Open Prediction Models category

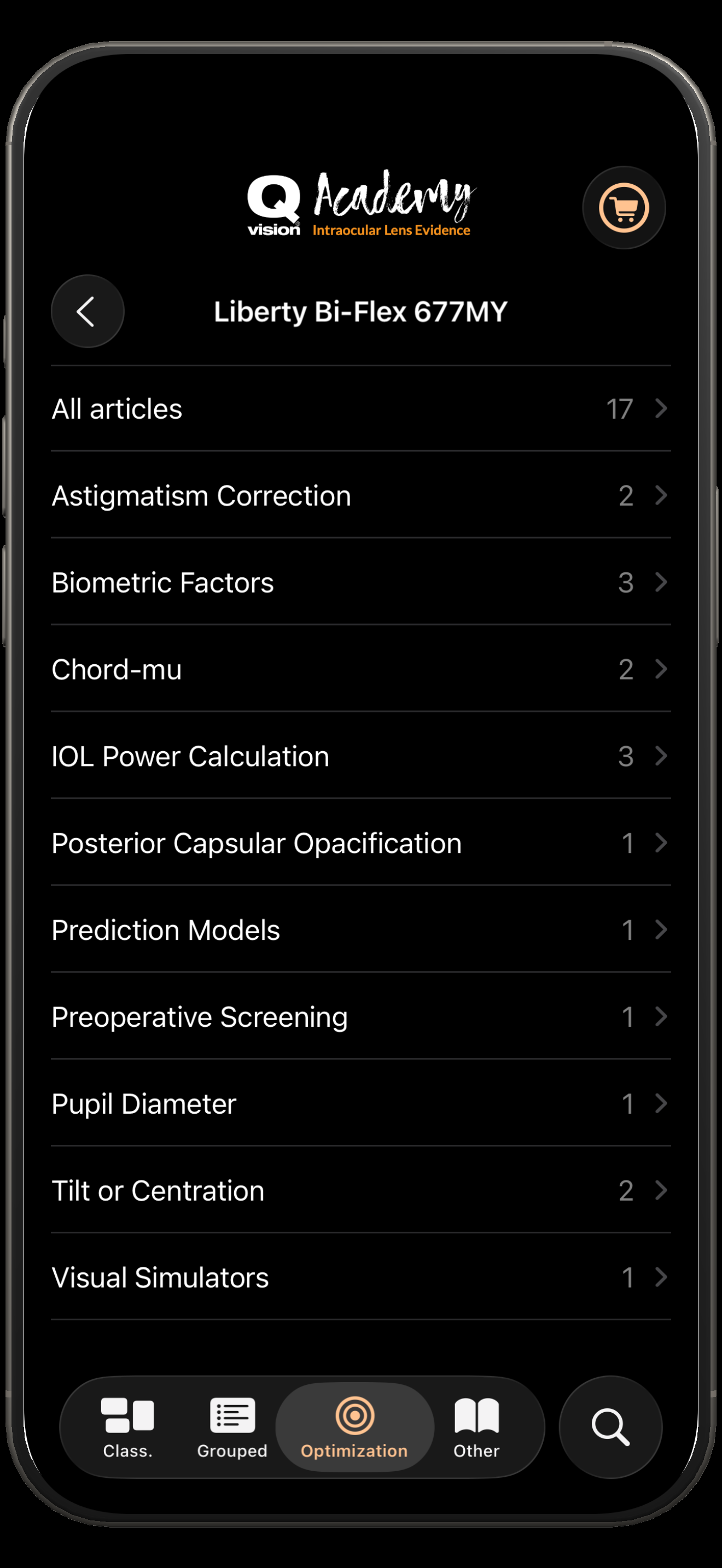tap(360, 930)
